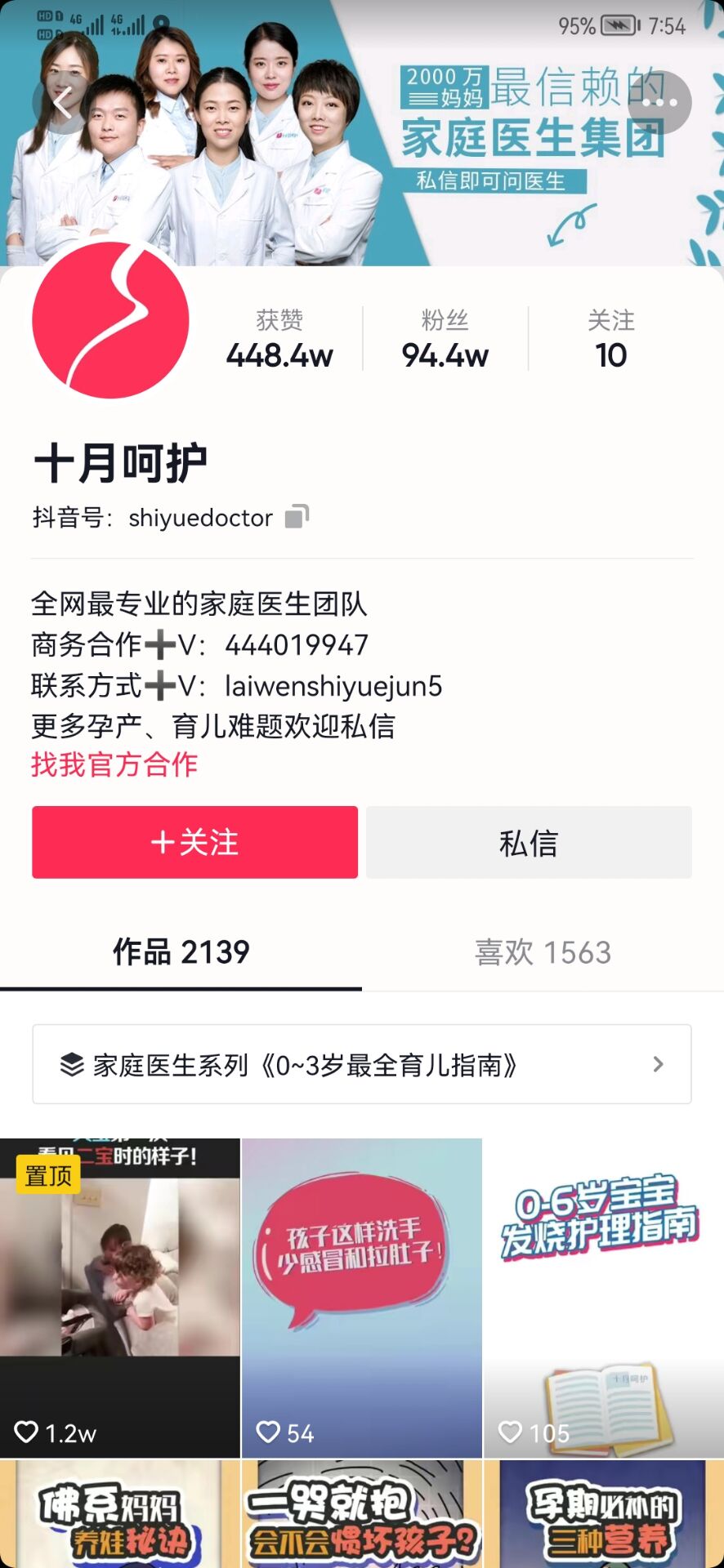View the 粉丝 94.4w followers list
This screenshot has width=724, height=1568.
(445, 339)
